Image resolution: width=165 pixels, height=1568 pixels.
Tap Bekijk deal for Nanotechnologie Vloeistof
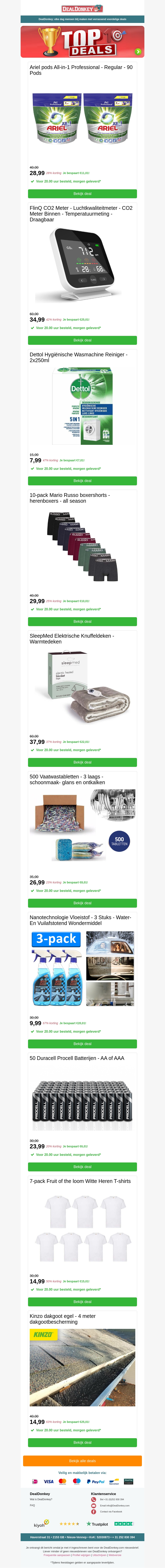coord(82,1043)
